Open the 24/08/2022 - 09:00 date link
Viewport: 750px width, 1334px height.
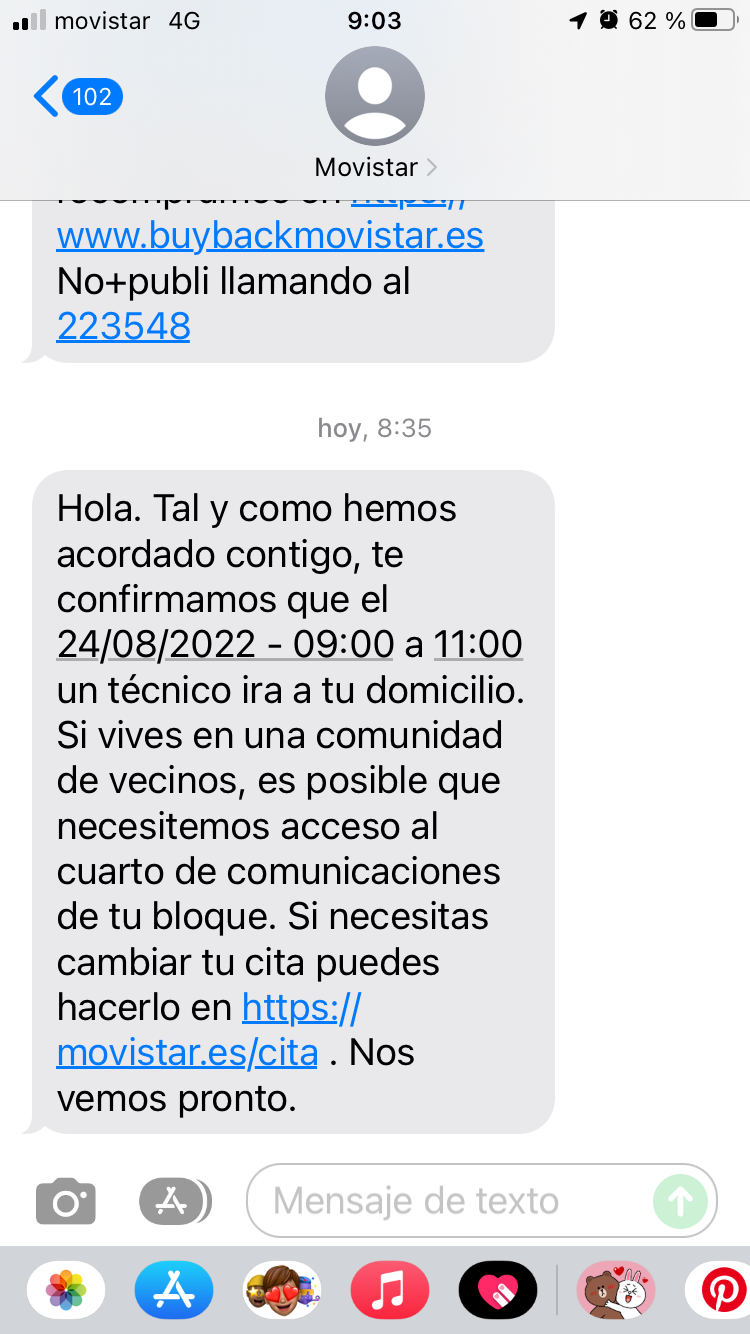click(x=225, y=645)
